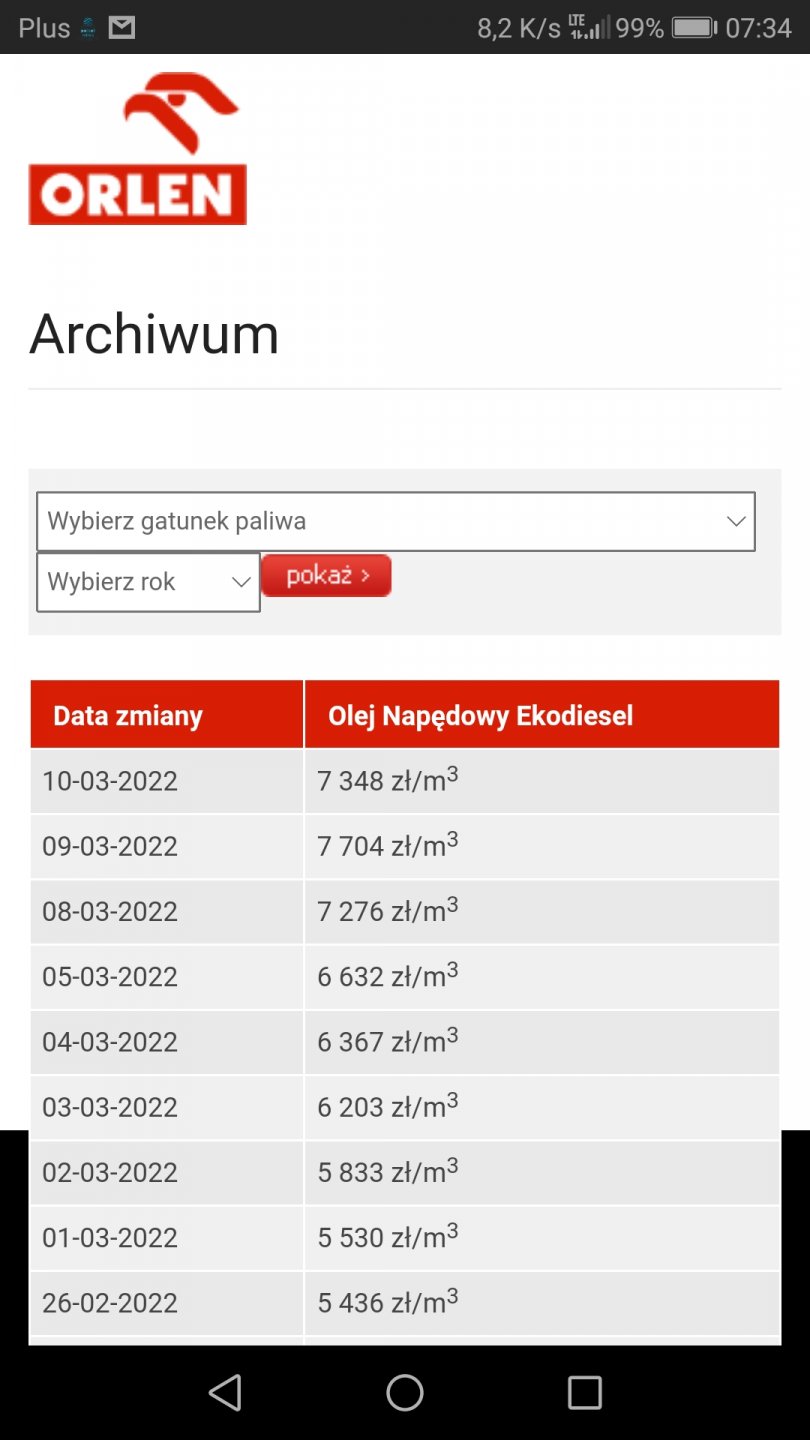Open the 'Wybierz gatunek paliwa' dropdown

pyautogui.click(x=395, y=521)
